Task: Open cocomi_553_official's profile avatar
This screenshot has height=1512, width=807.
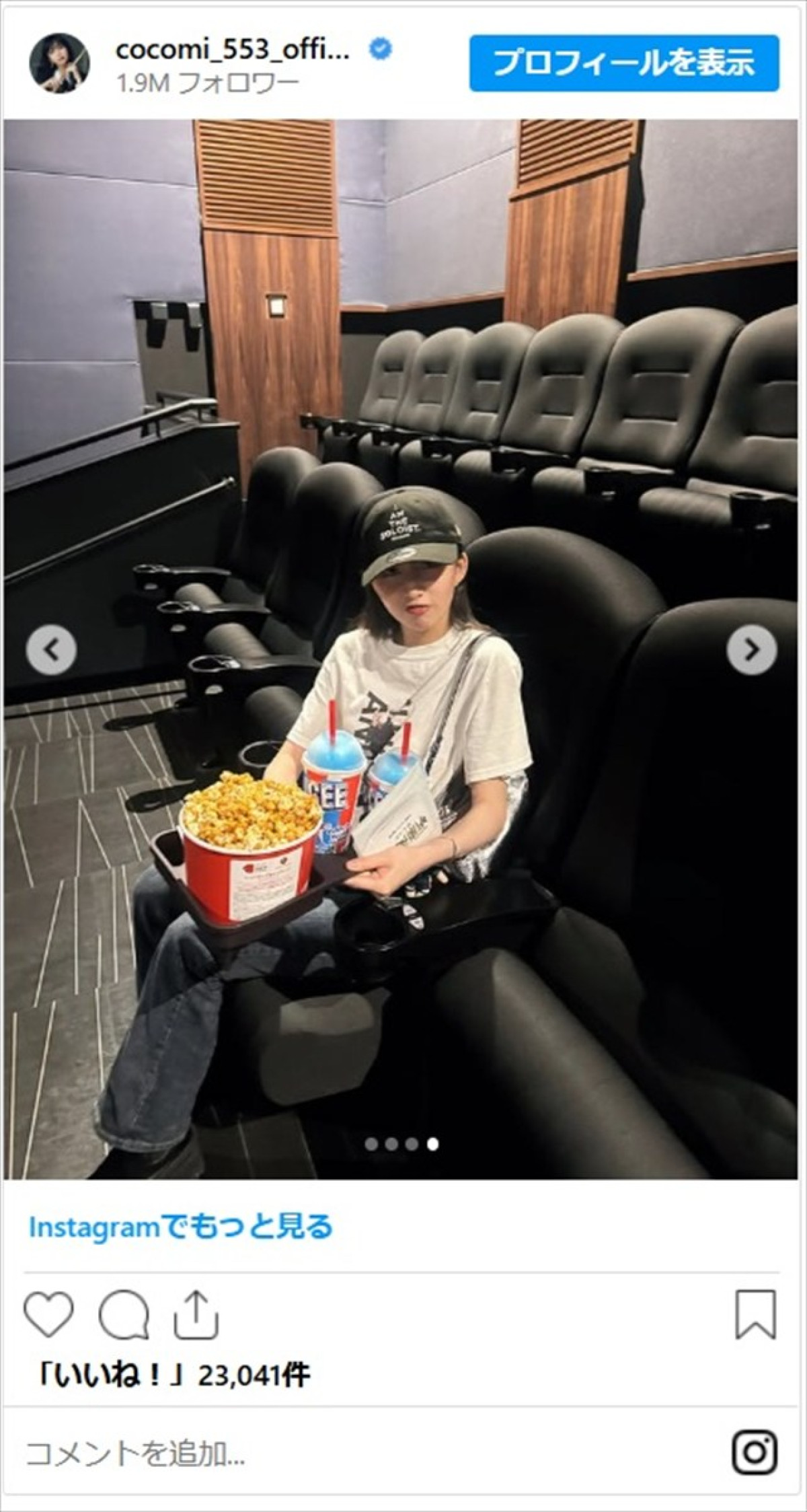Action: click(x=60, y=63)
